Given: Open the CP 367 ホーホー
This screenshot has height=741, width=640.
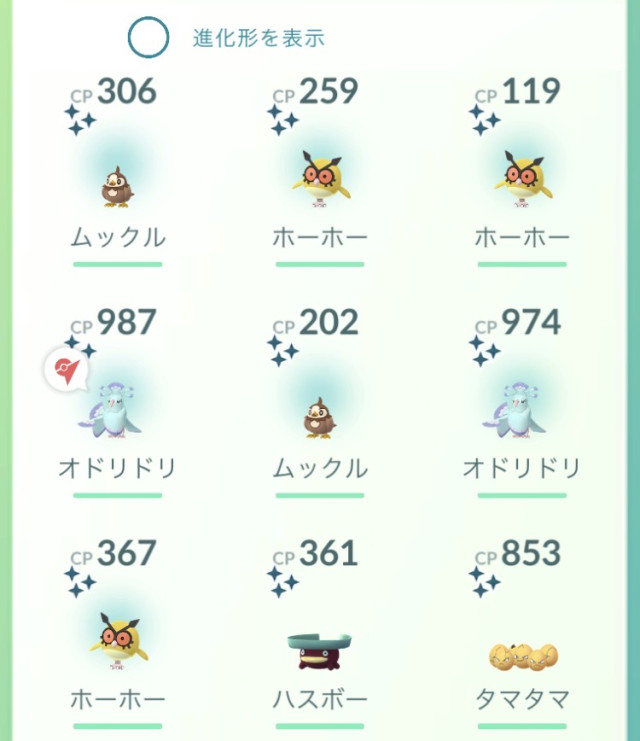Looking at the screenshot, I should click(118, 640).
